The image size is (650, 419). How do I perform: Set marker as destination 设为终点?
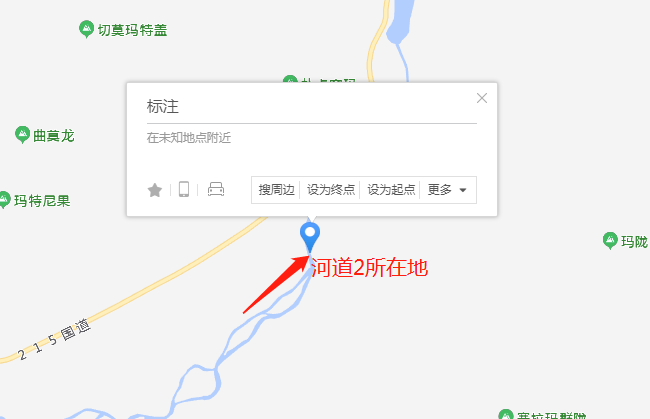(331, 190)
